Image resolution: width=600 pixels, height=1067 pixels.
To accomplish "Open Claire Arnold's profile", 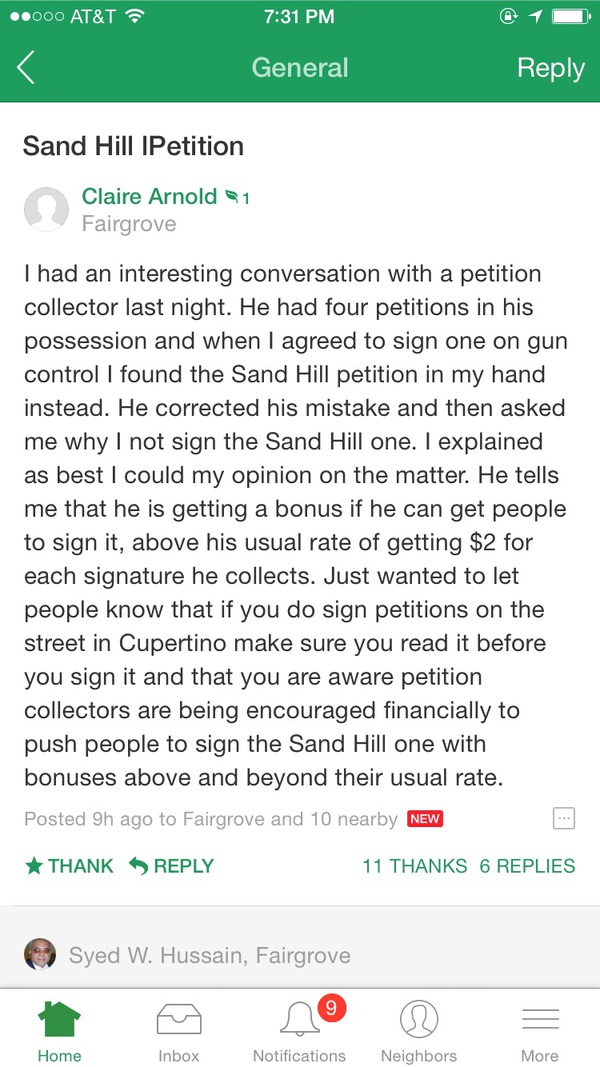I will [149, 197].
